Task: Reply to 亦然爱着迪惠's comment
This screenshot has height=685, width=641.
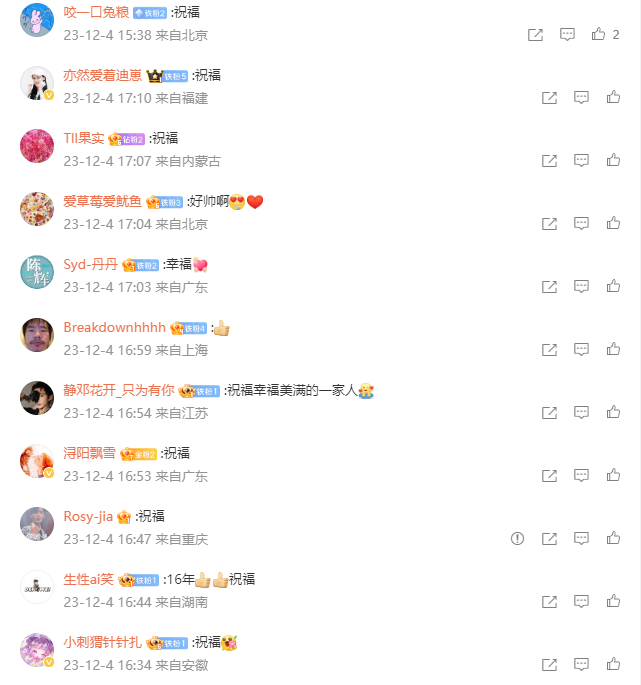Action: point(581,97)
